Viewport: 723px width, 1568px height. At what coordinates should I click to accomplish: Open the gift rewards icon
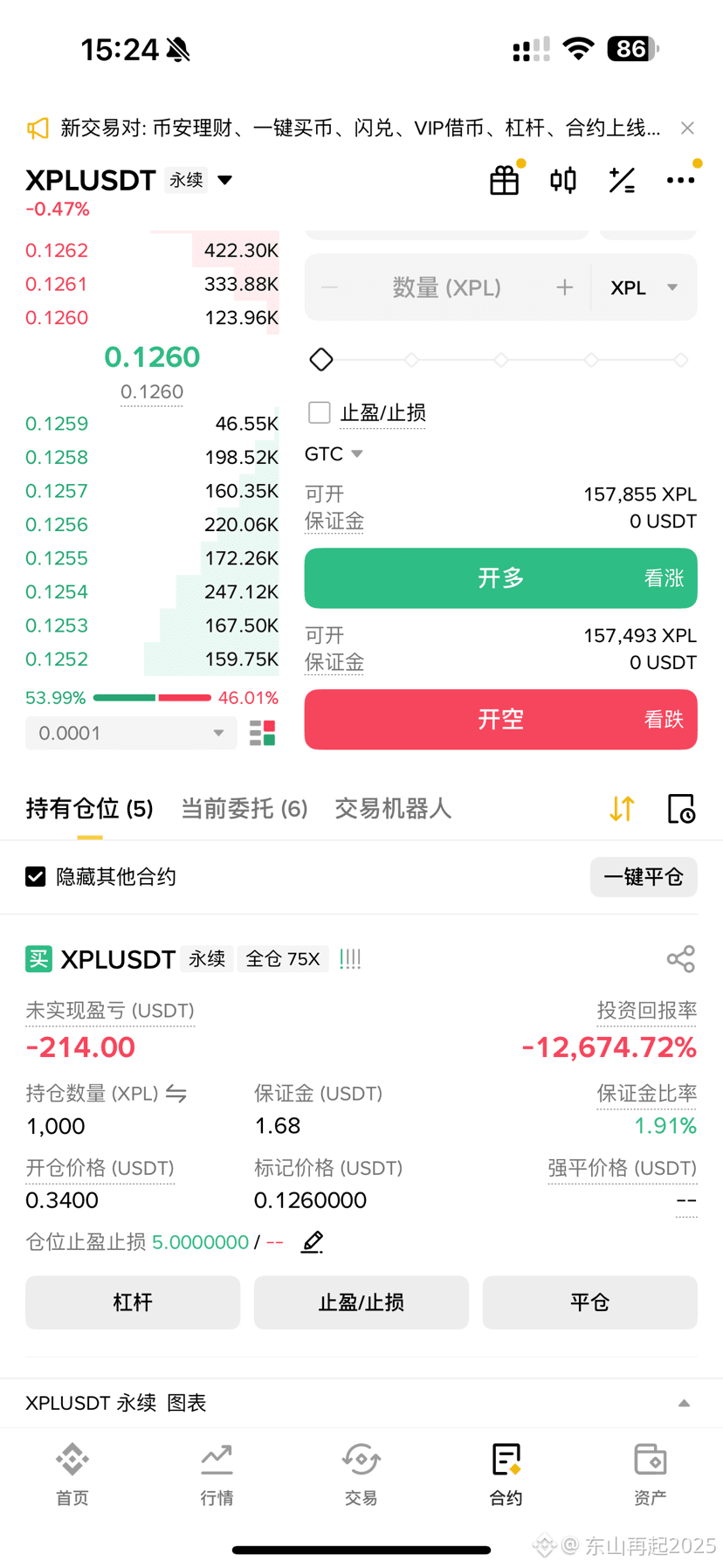point(504,181)
